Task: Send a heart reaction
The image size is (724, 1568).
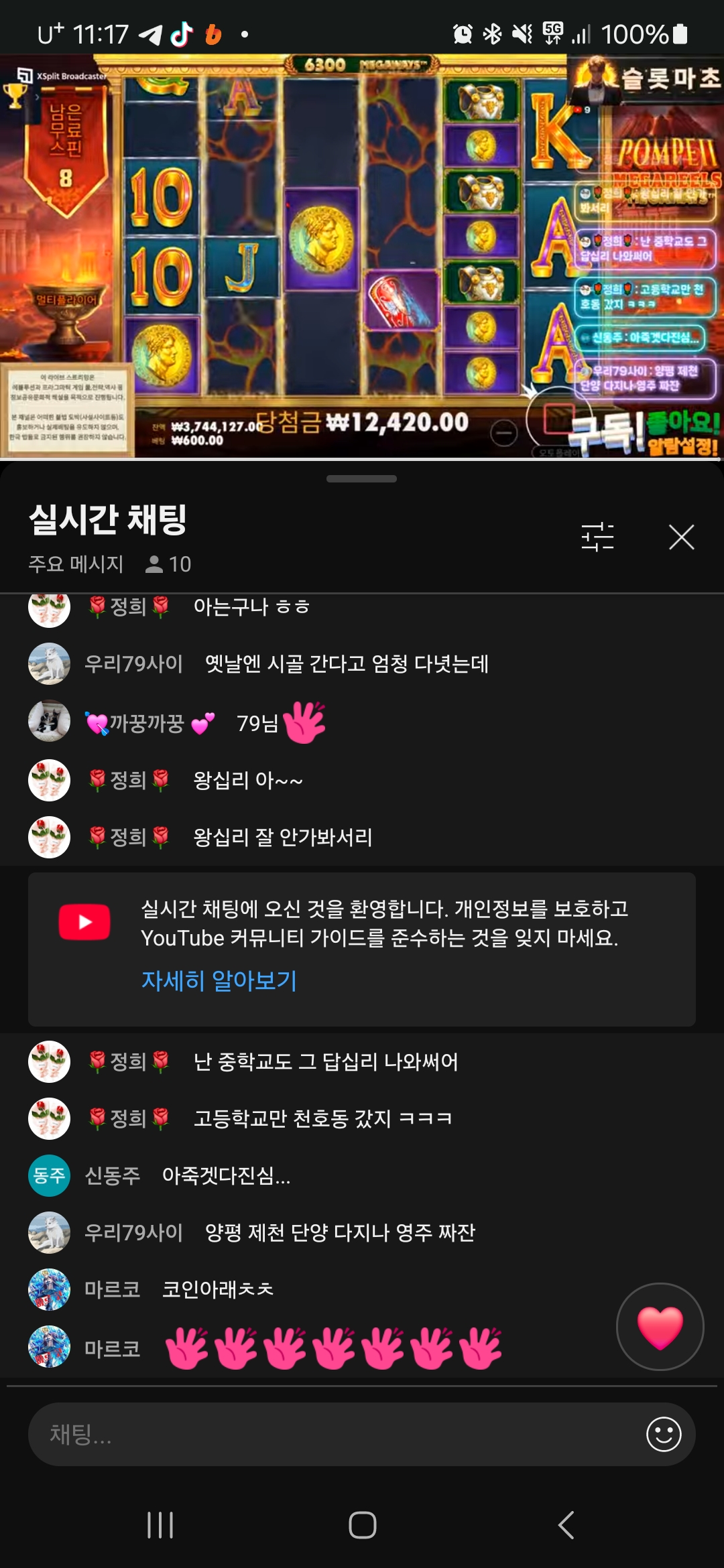Action: point(660,1327)
